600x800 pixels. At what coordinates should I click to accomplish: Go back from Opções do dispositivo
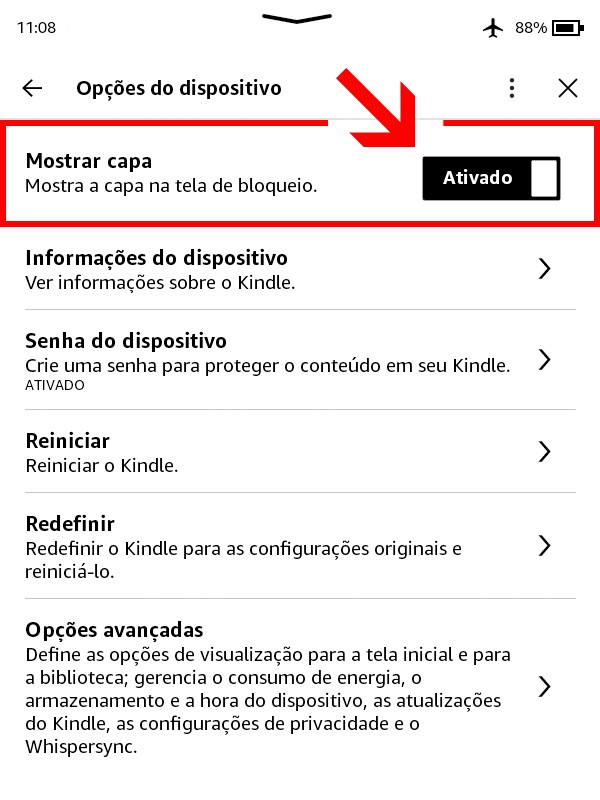tap(32, 88)
